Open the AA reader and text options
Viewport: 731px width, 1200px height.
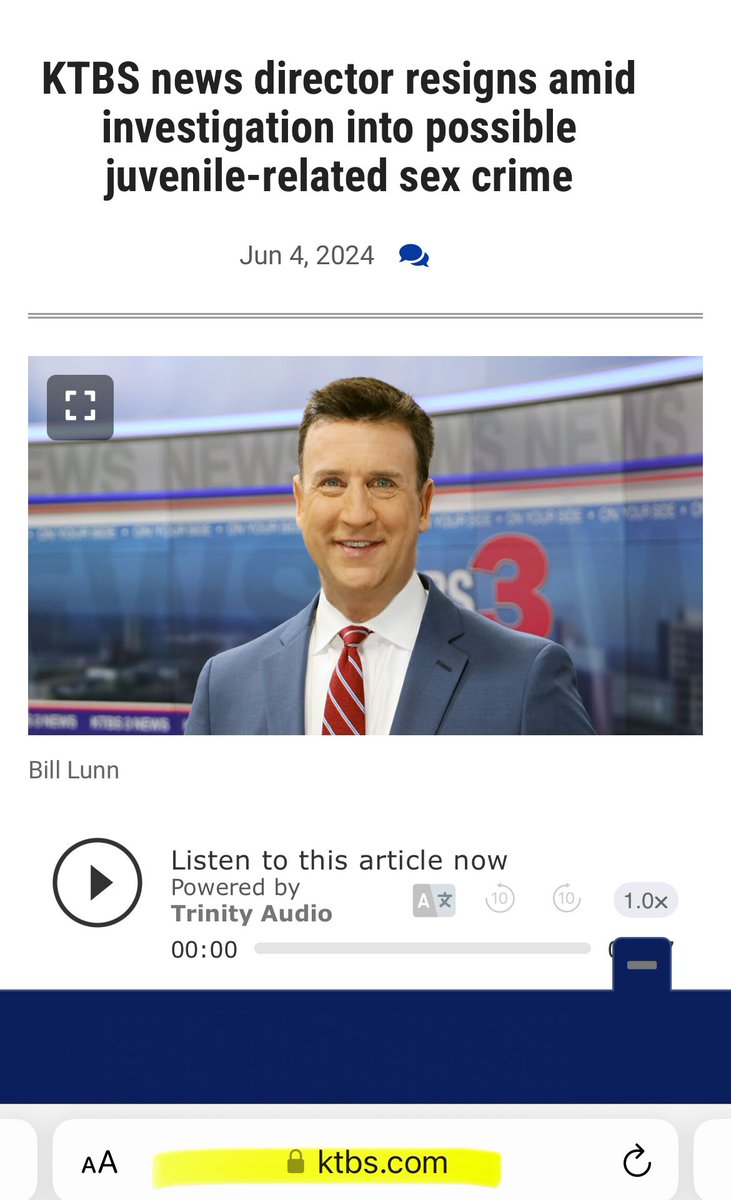[100, 1162]
